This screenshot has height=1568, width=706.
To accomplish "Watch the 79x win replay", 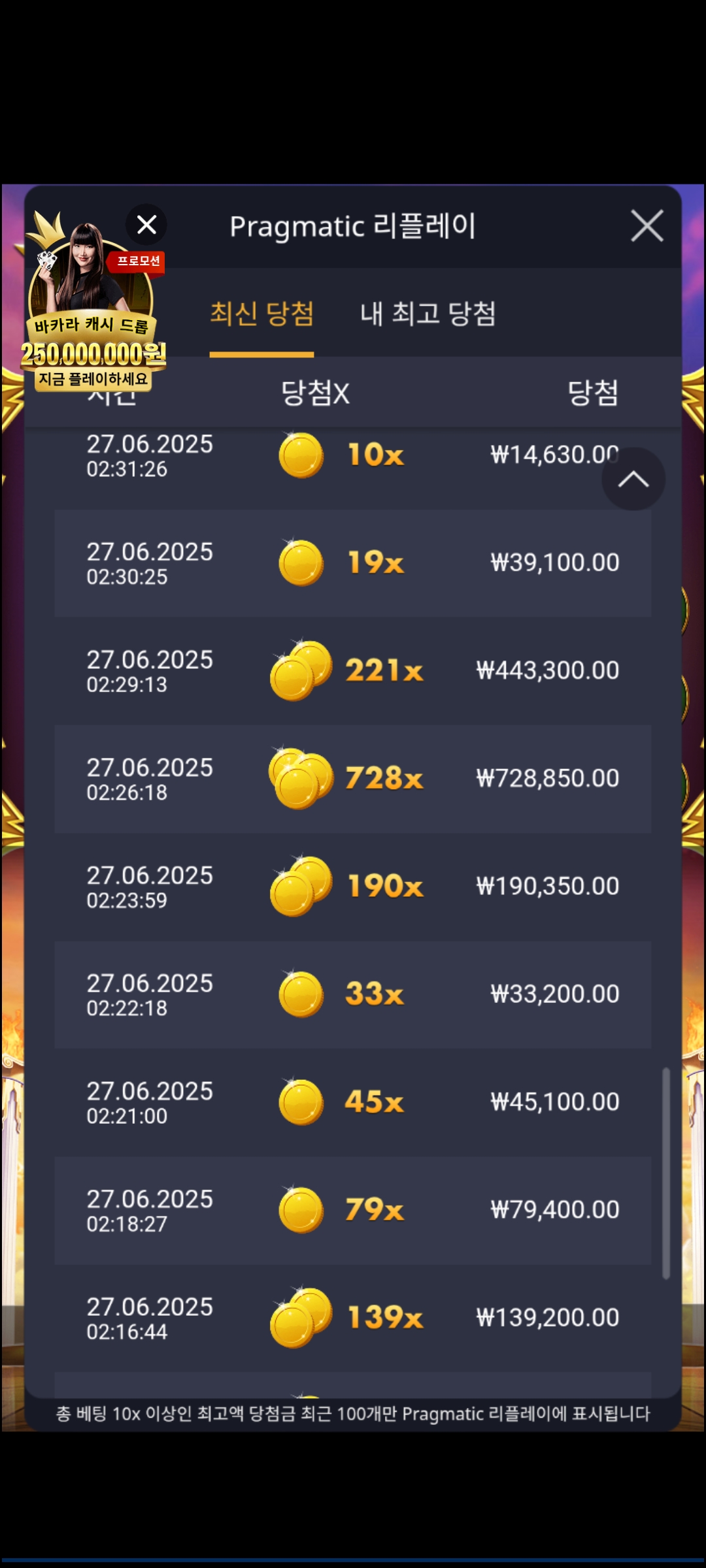I will [x=353, y=1210].
